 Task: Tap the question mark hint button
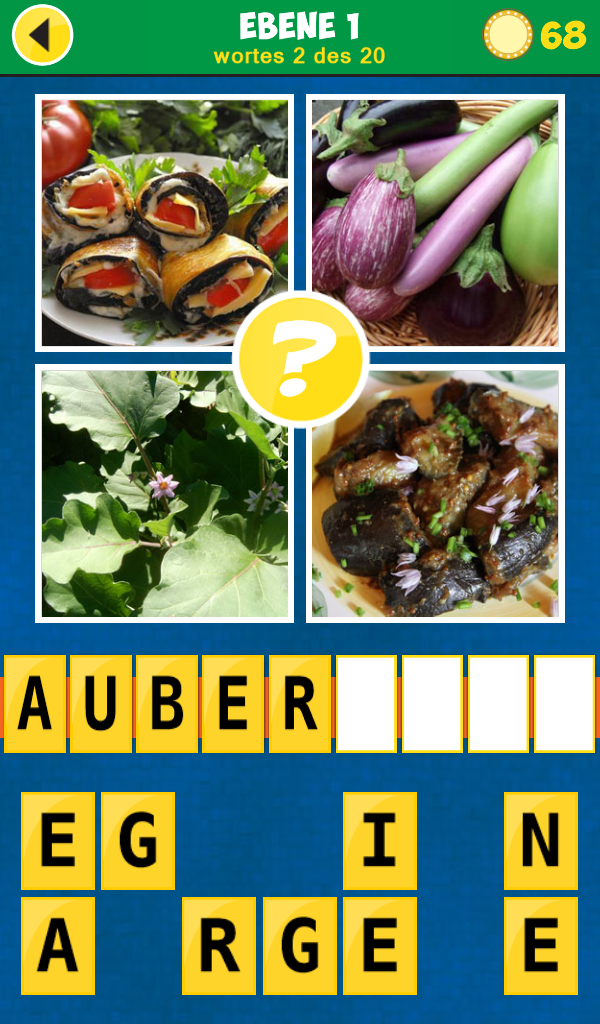[300, 359]
